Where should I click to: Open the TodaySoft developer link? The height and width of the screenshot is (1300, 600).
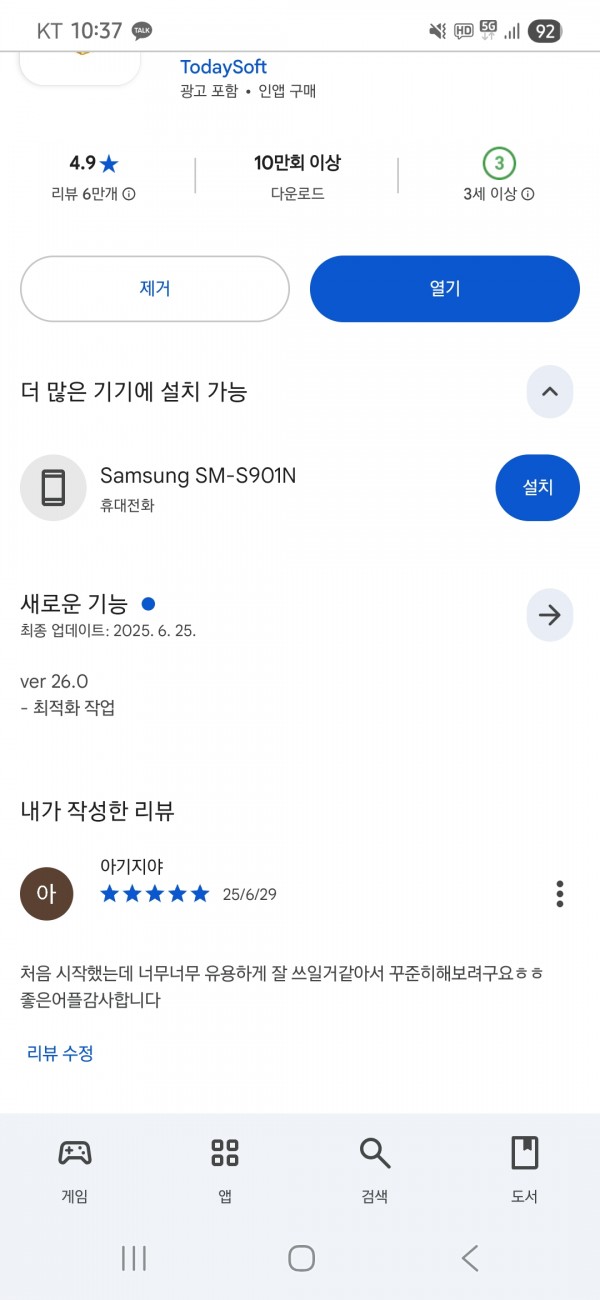pyautogui.click(x=223, y=67)
